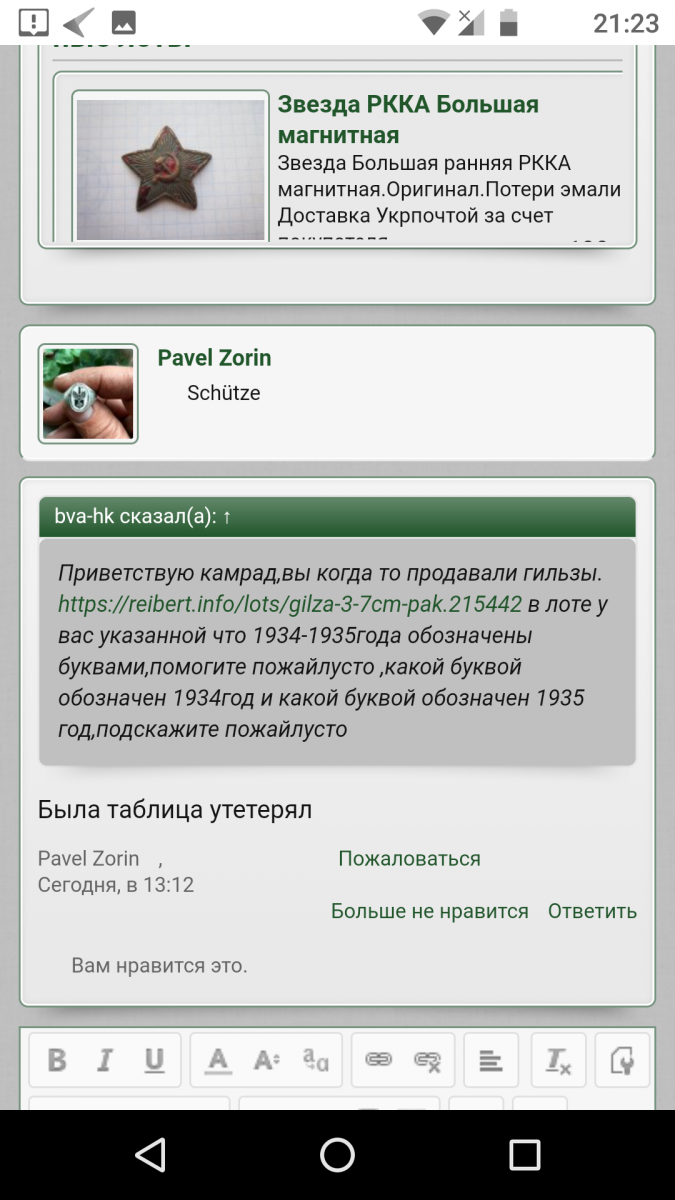Enable bold formatting in the editor
Viewport: 675px width, 1200px height.
[x=57, y=1060]
